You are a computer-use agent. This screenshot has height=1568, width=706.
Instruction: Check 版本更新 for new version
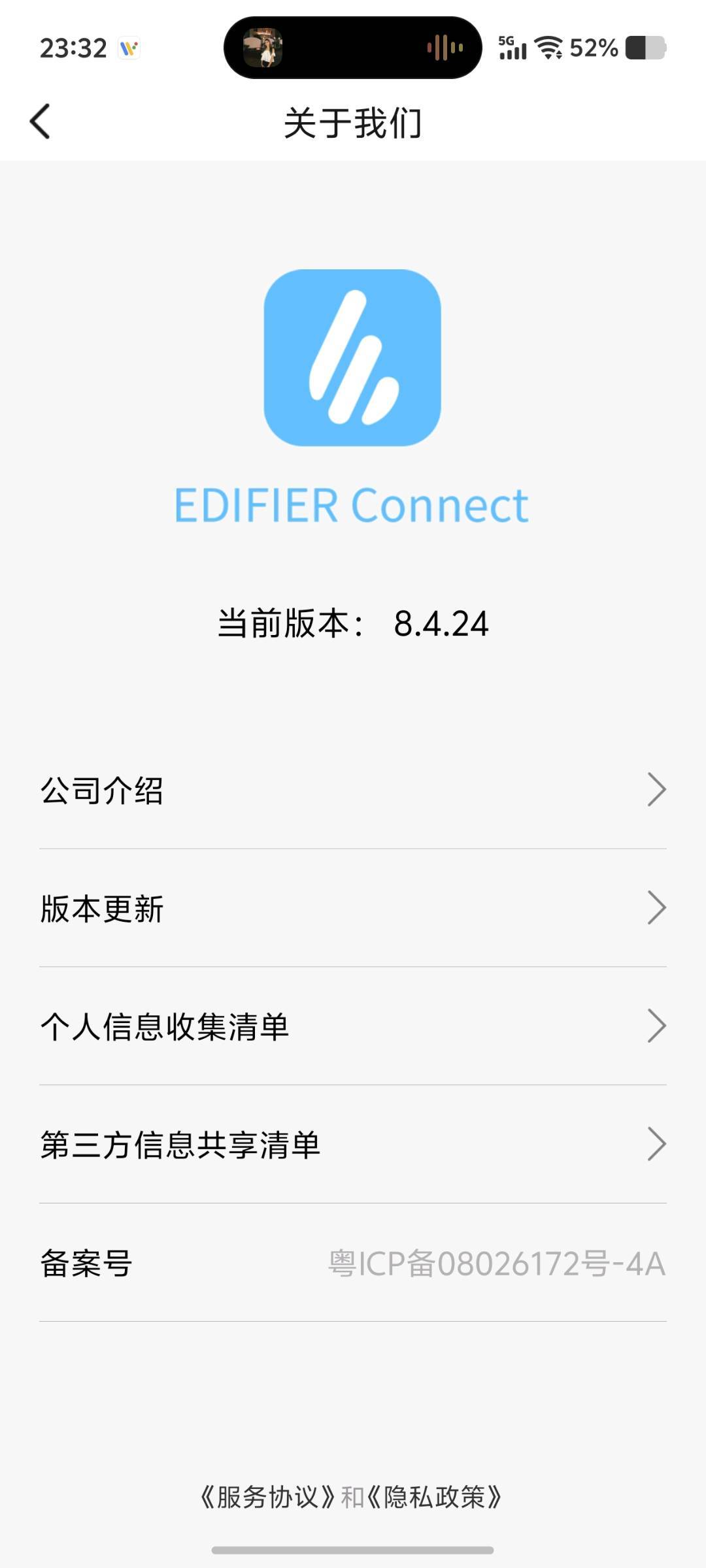pyautogui.click(x=353, y=908)
